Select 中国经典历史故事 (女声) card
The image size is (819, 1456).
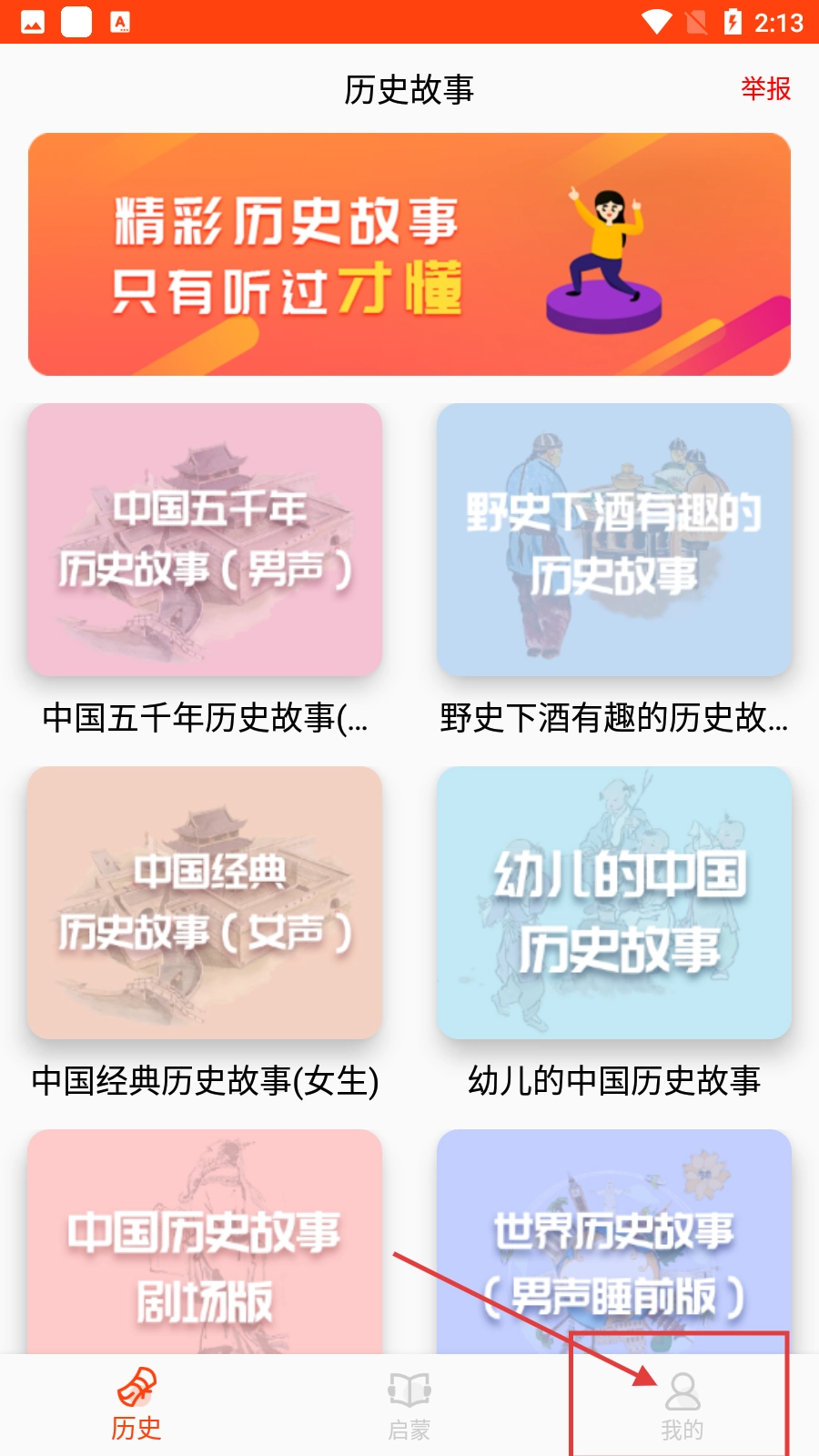click(x=205, y=903)
